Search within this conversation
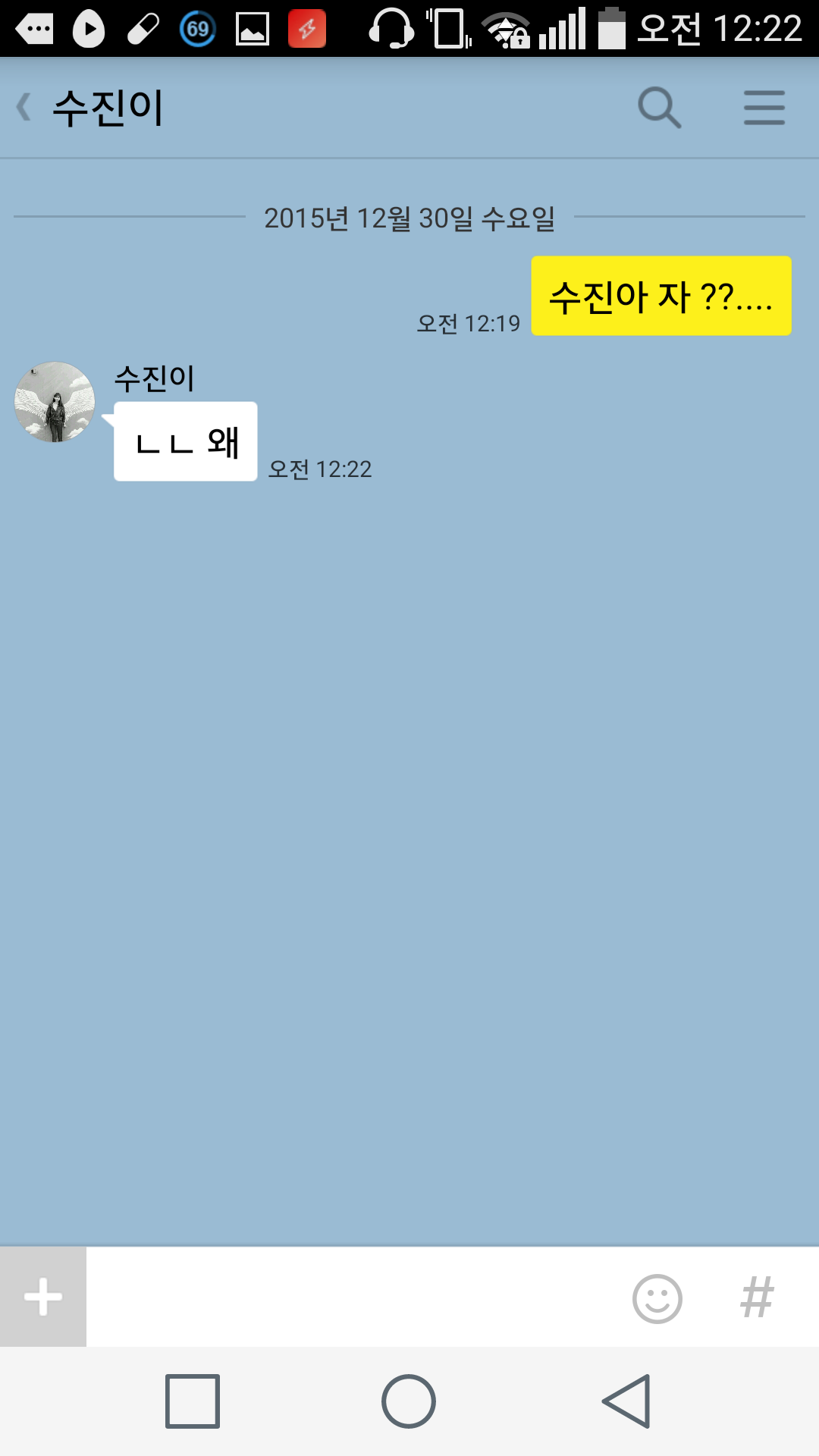Viewport: 819px width, 1456px height. click(659, 107)
